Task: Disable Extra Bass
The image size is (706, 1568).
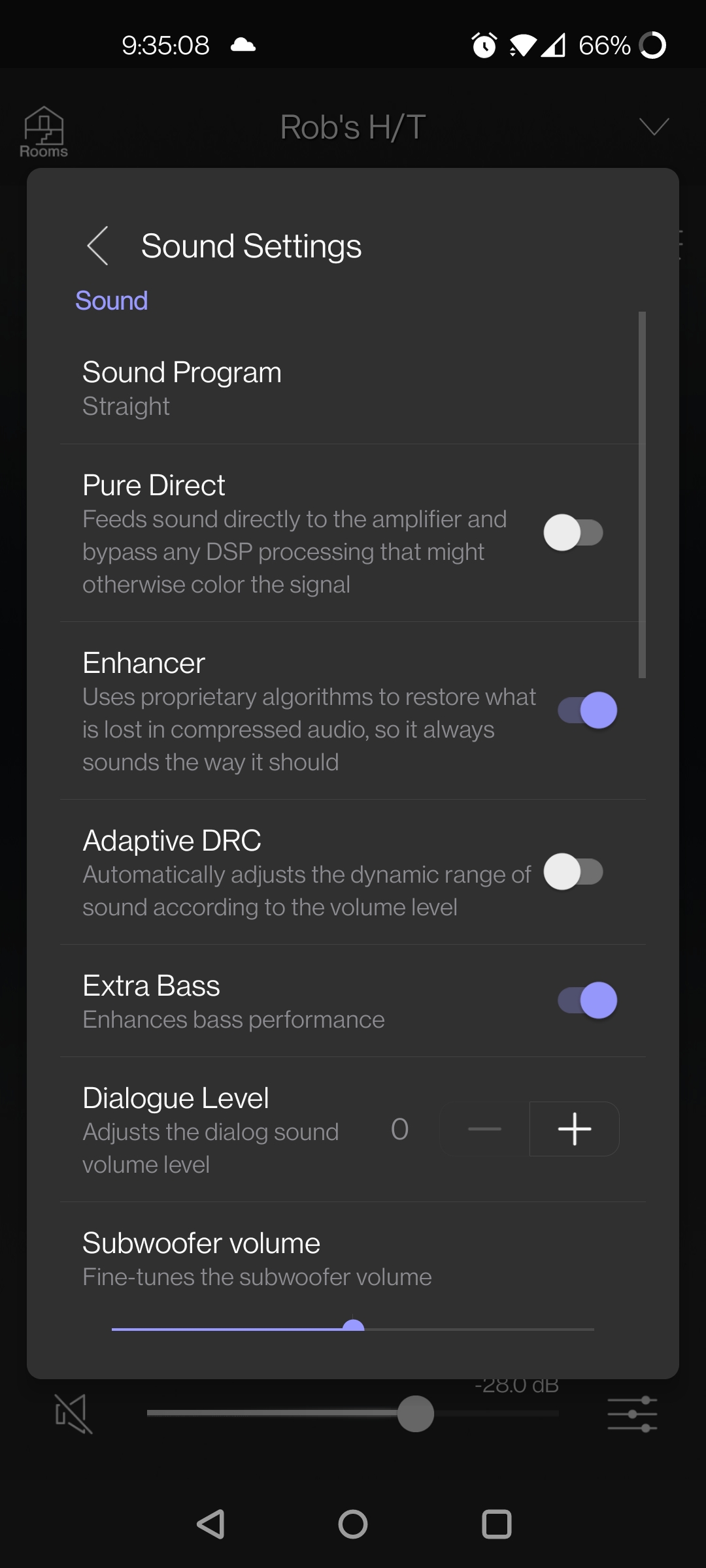Action: tap(587, 1000)
